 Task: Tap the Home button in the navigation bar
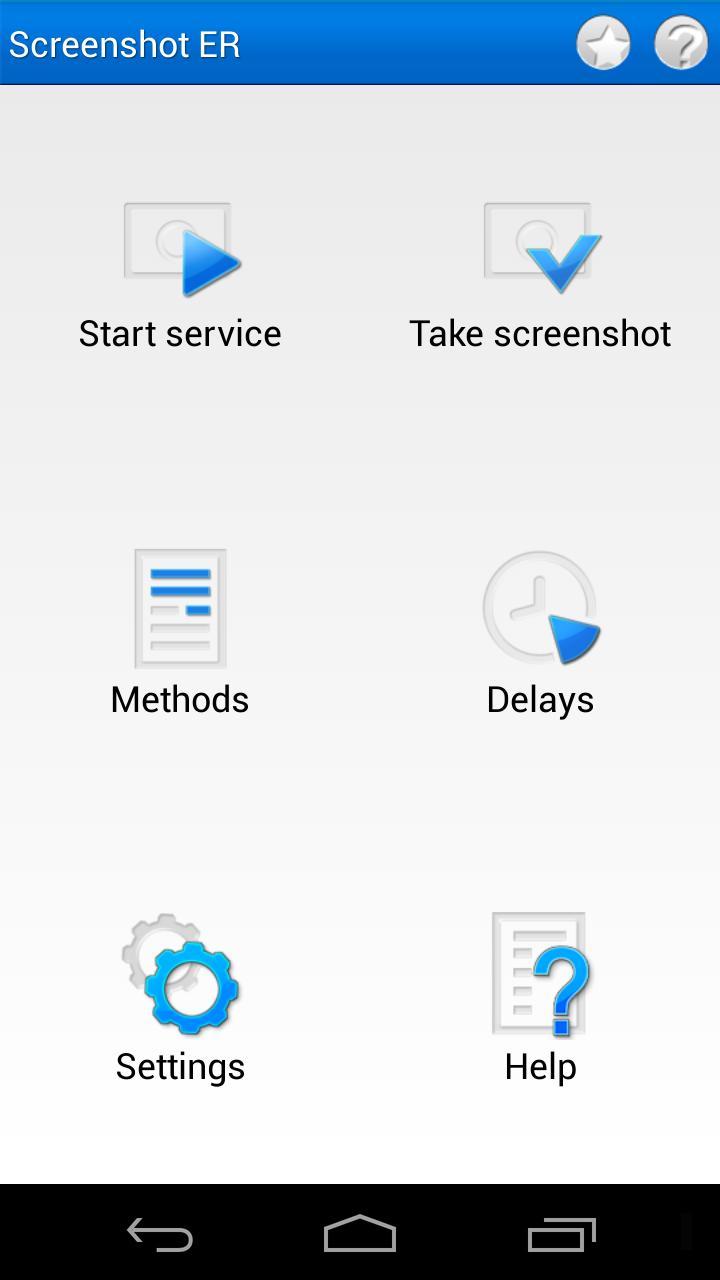point(360,1234)
